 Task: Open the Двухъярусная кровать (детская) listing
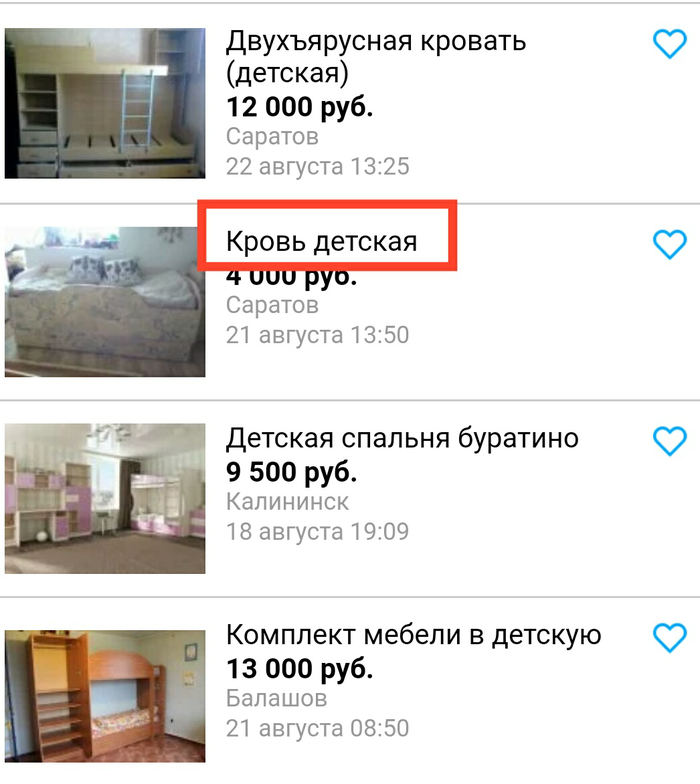(375, 57)
